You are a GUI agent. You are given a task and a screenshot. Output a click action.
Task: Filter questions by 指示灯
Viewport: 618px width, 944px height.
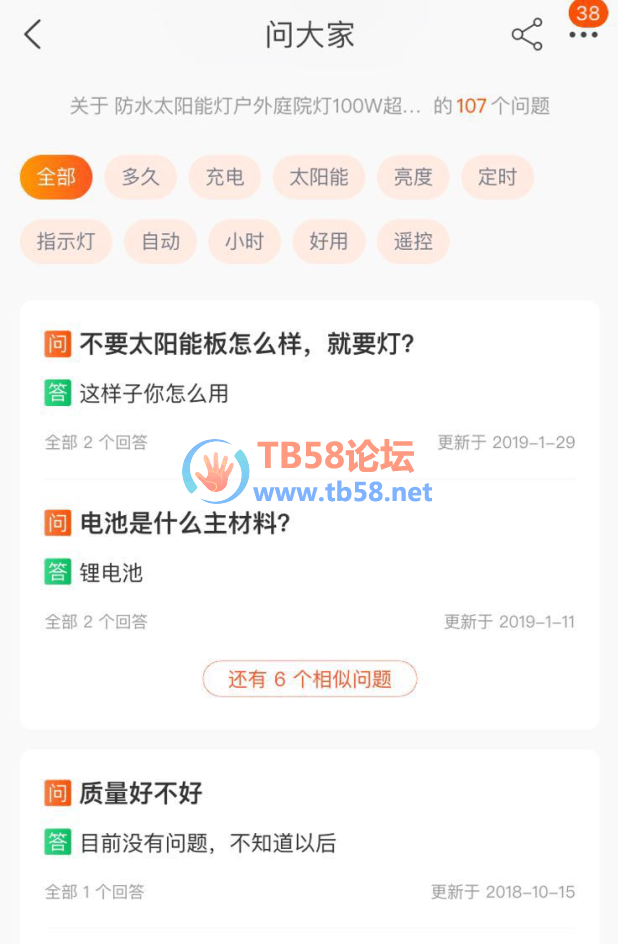coord(66,242)
